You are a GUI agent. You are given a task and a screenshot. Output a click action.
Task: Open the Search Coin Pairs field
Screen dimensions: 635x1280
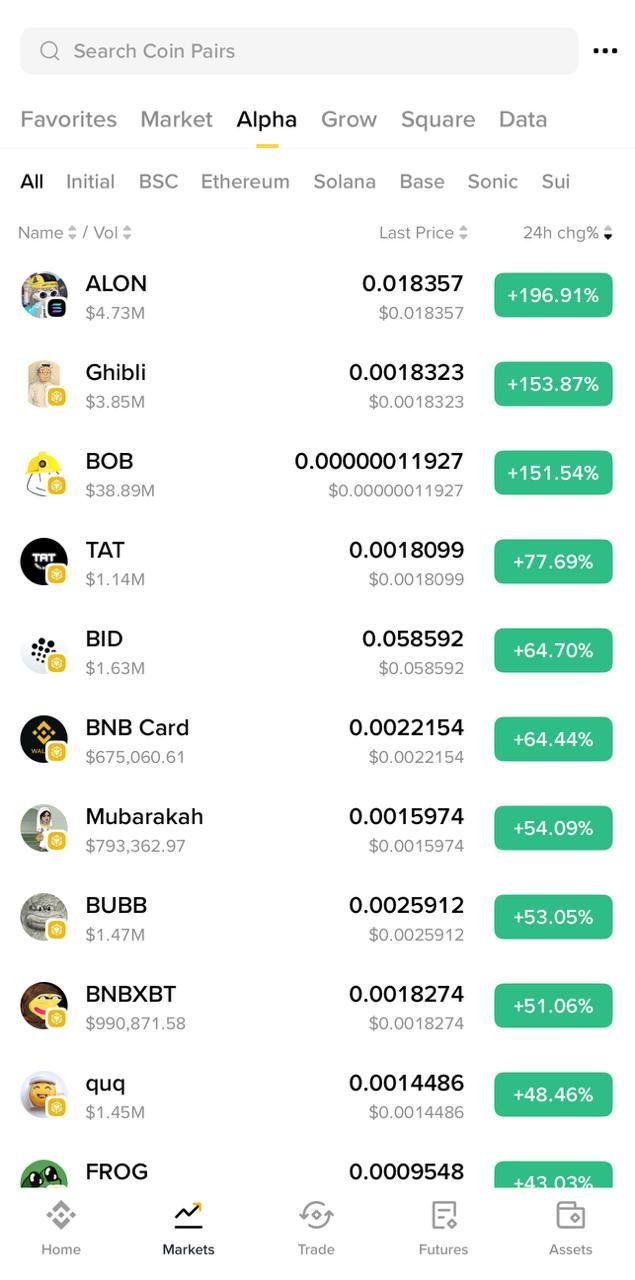(x=298, y=51)
